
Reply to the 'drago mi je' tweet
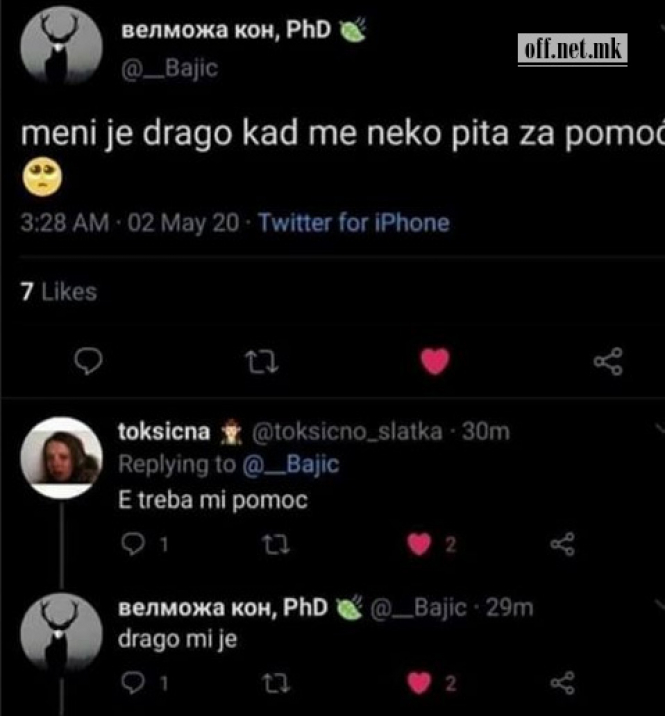(x=134, y=684)
